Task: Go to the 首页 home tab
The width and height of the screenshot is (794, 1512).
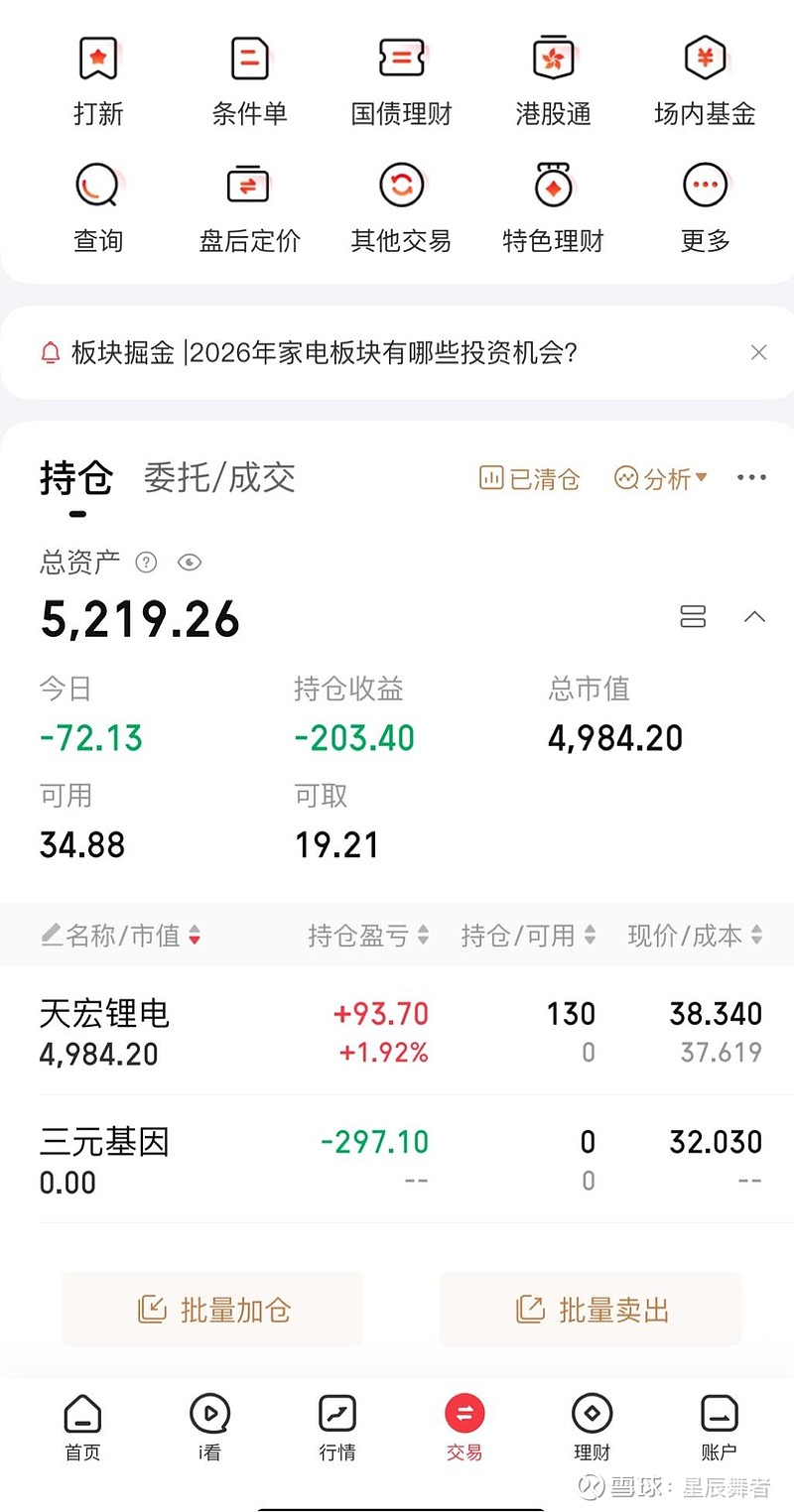Action: [x=82, y=1429]
